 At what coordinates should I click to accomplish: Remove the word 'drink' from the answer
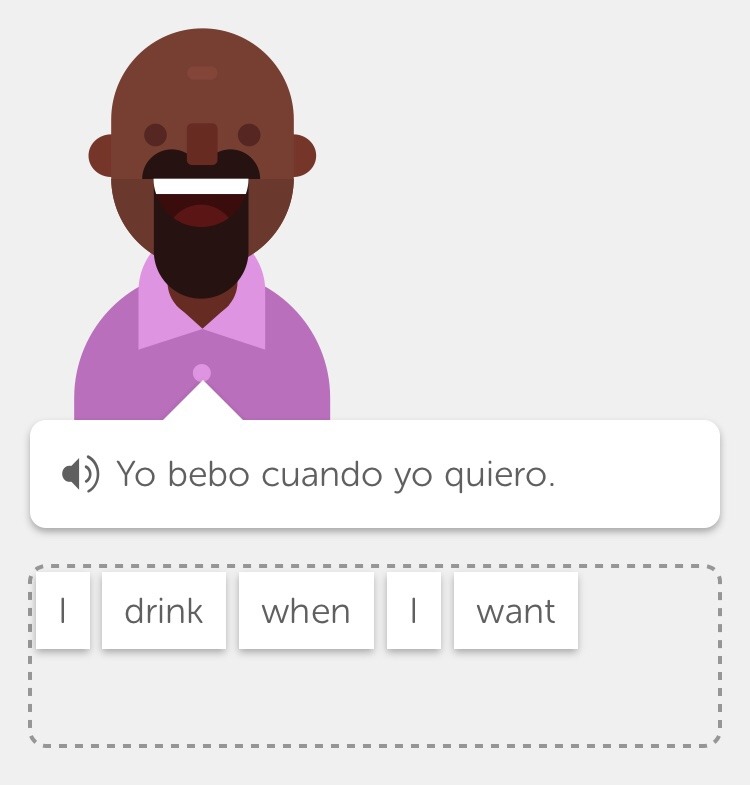(x=164, y=610)
